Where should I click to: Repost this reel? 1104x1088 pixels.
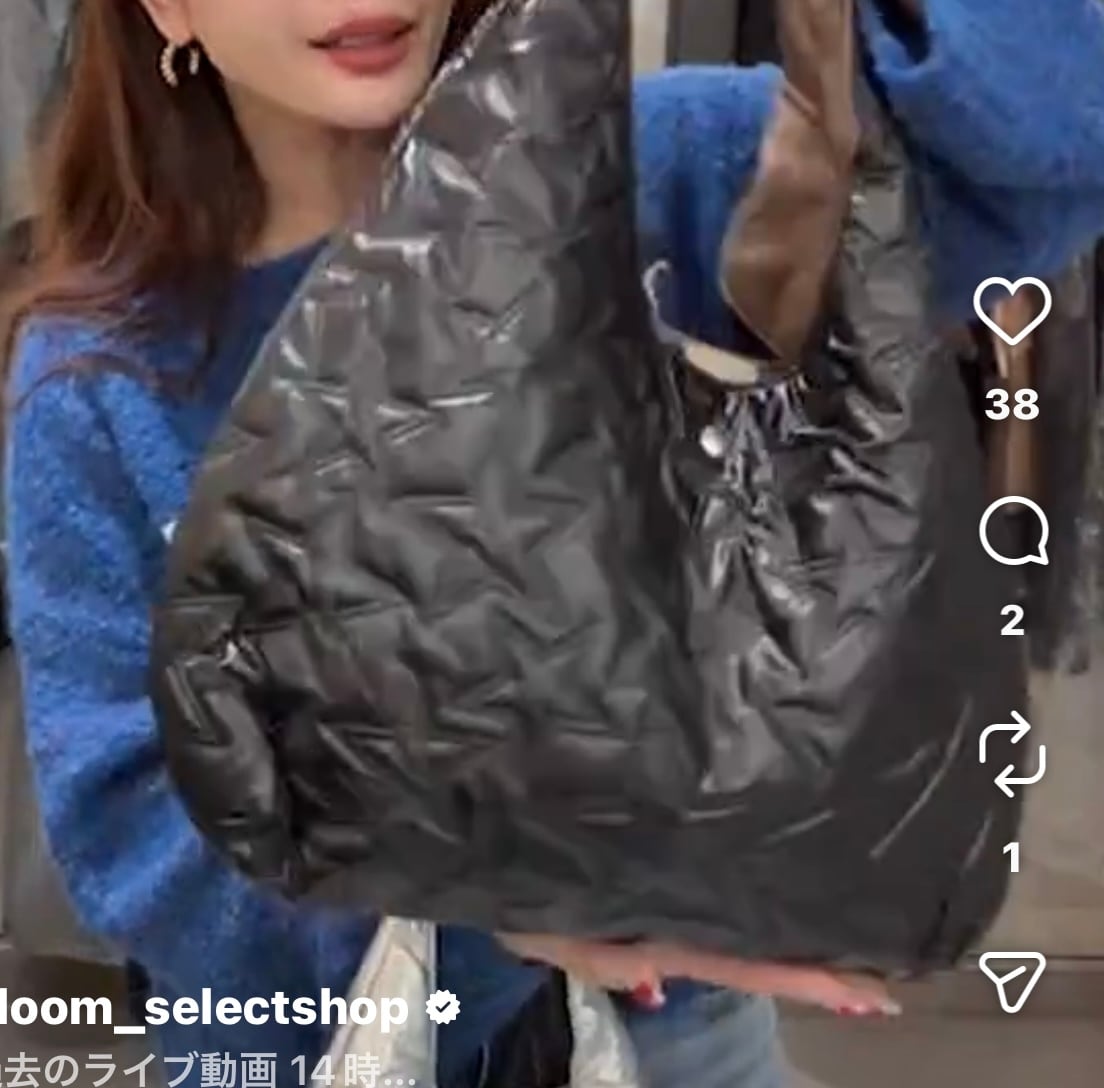tap(1012, 754)
